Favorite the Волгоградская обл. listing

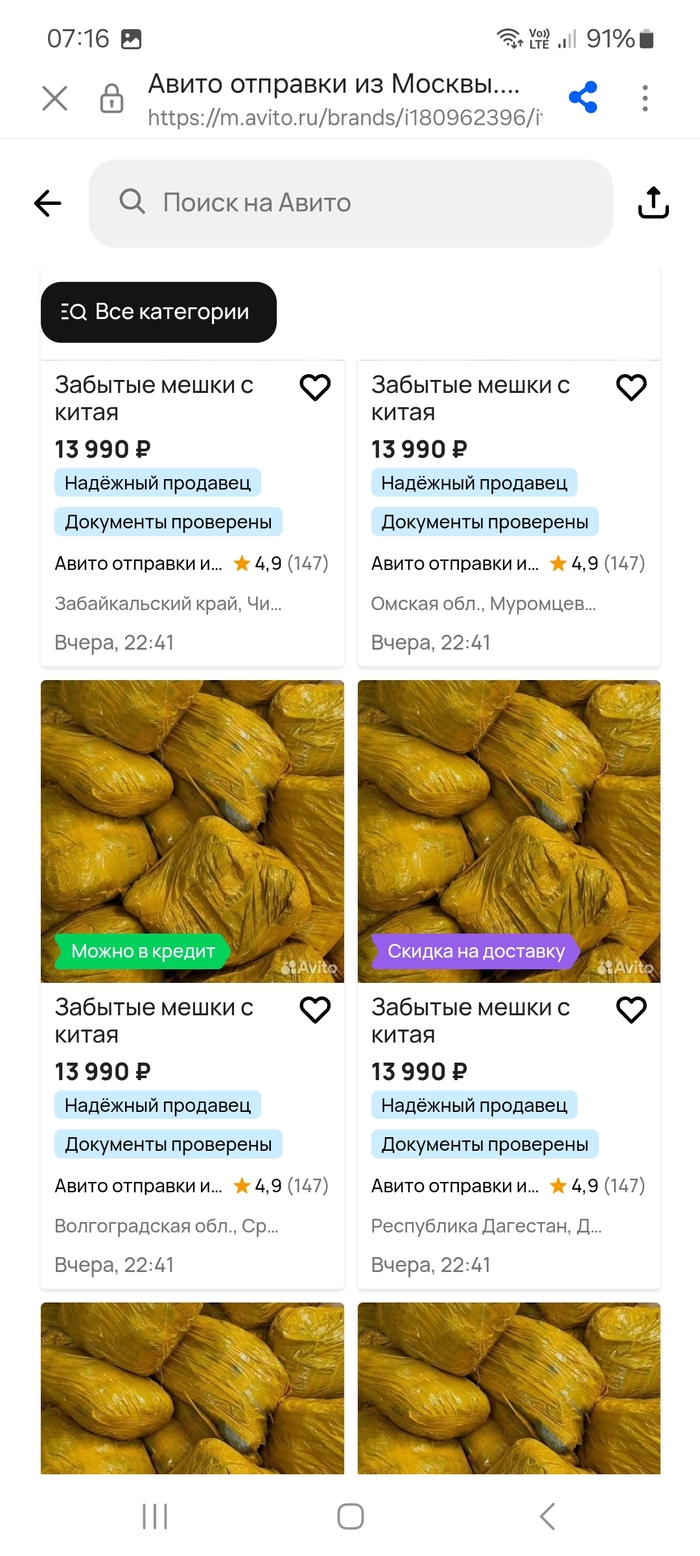[315, 1011]
